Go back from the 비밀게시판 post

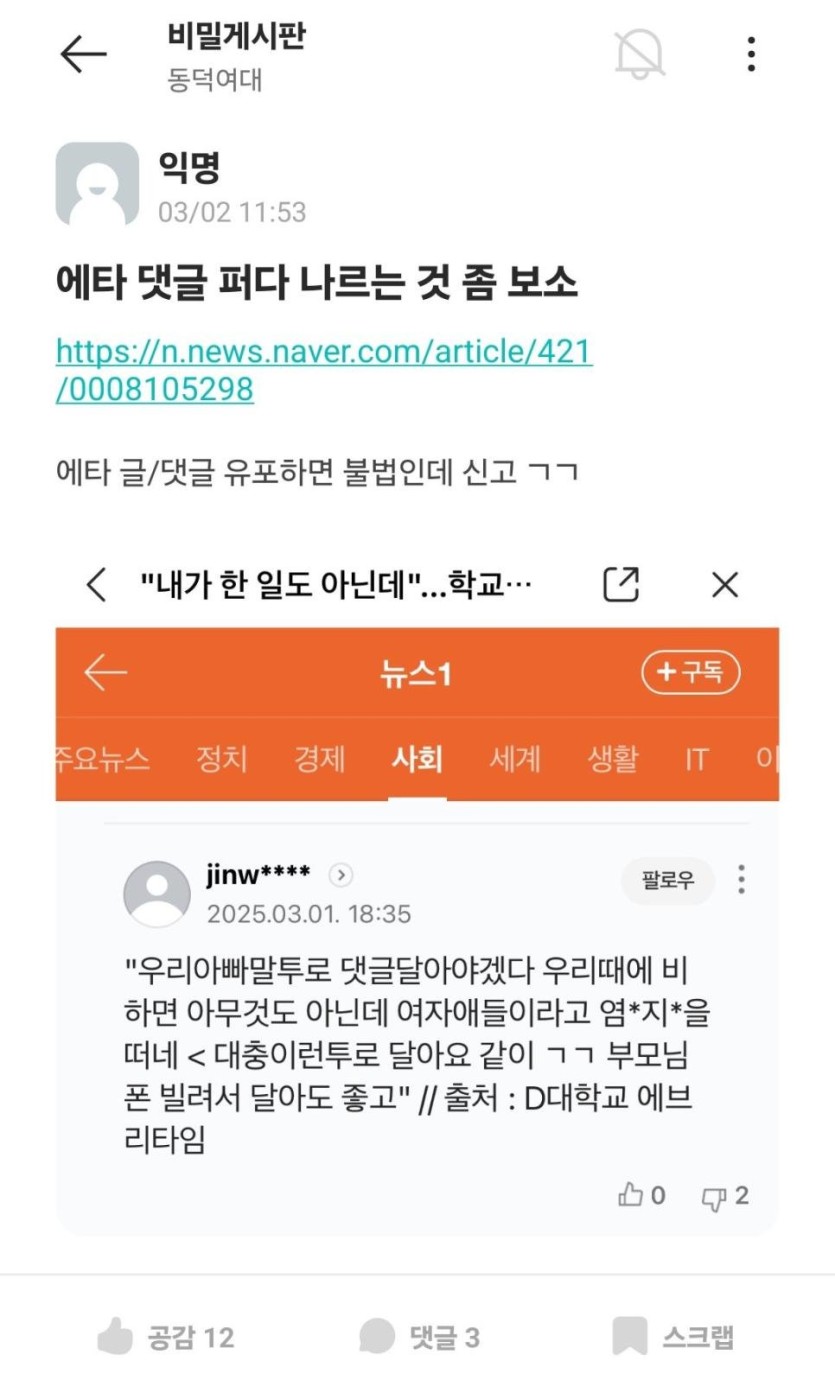click(x=83, y=55)
